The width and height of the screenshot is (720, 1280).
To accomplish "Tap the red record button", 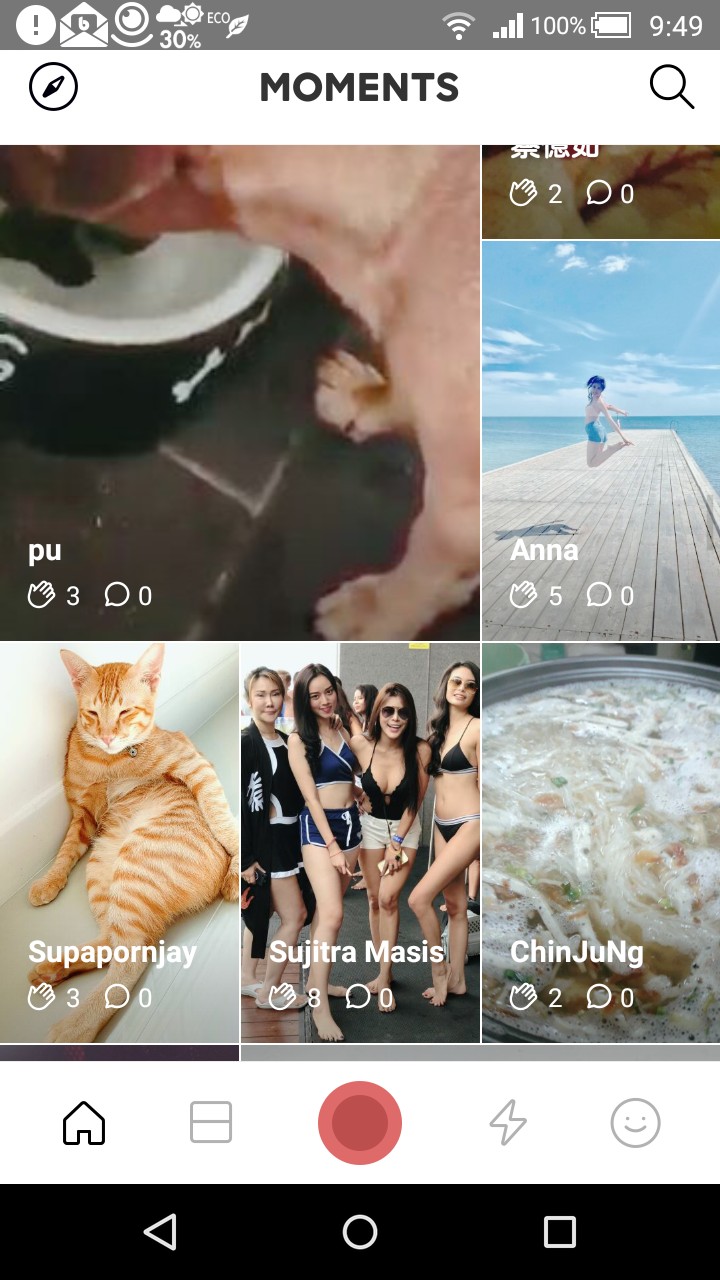I will pyautogui.click(x=360, y=1123).
